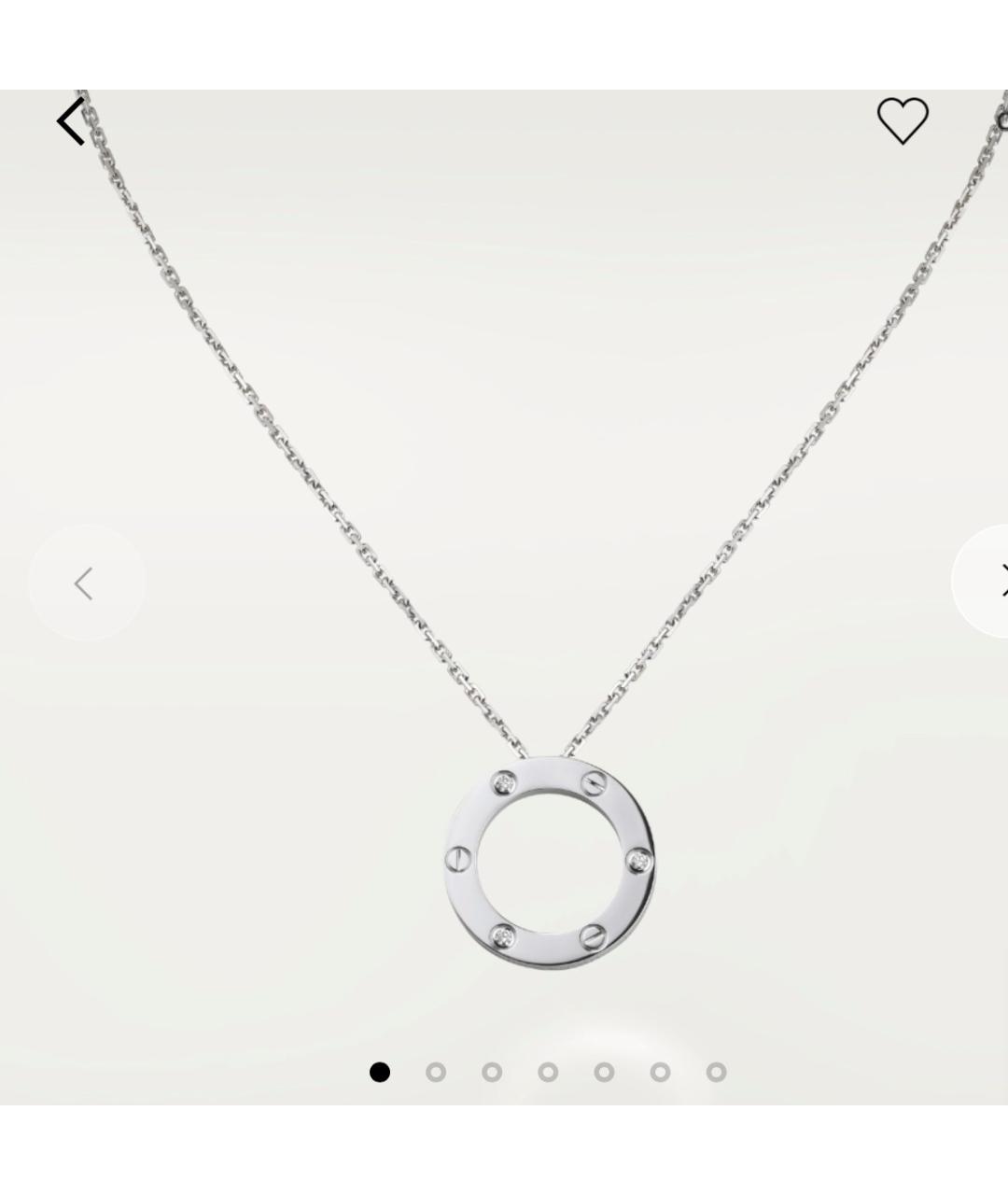Jump to the last image dot
The height and width of the screenshot is (1195, 1008).
pyautogui.click(x=716, y=1072)
